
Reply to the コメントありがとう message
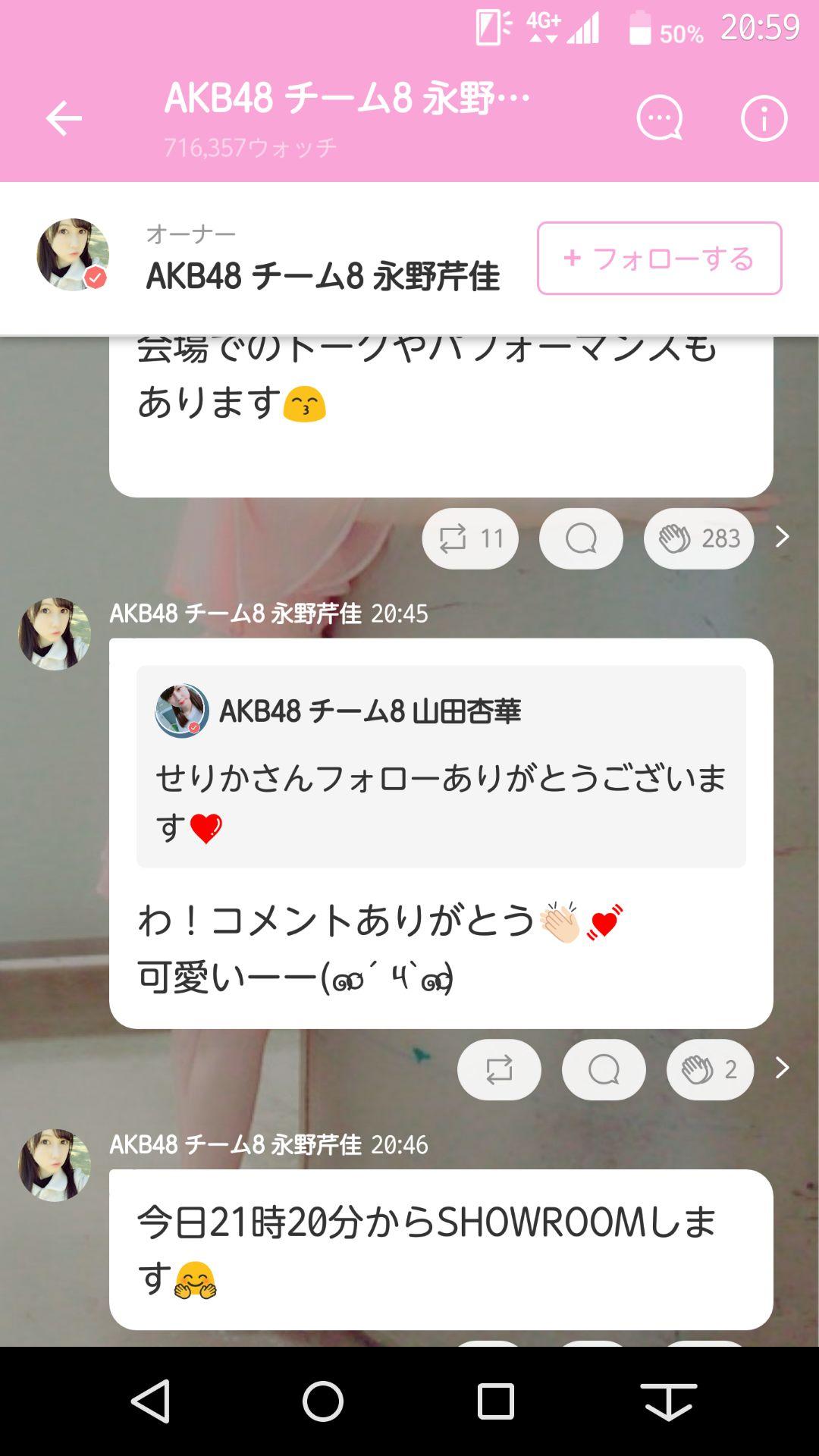(604, 1069)
